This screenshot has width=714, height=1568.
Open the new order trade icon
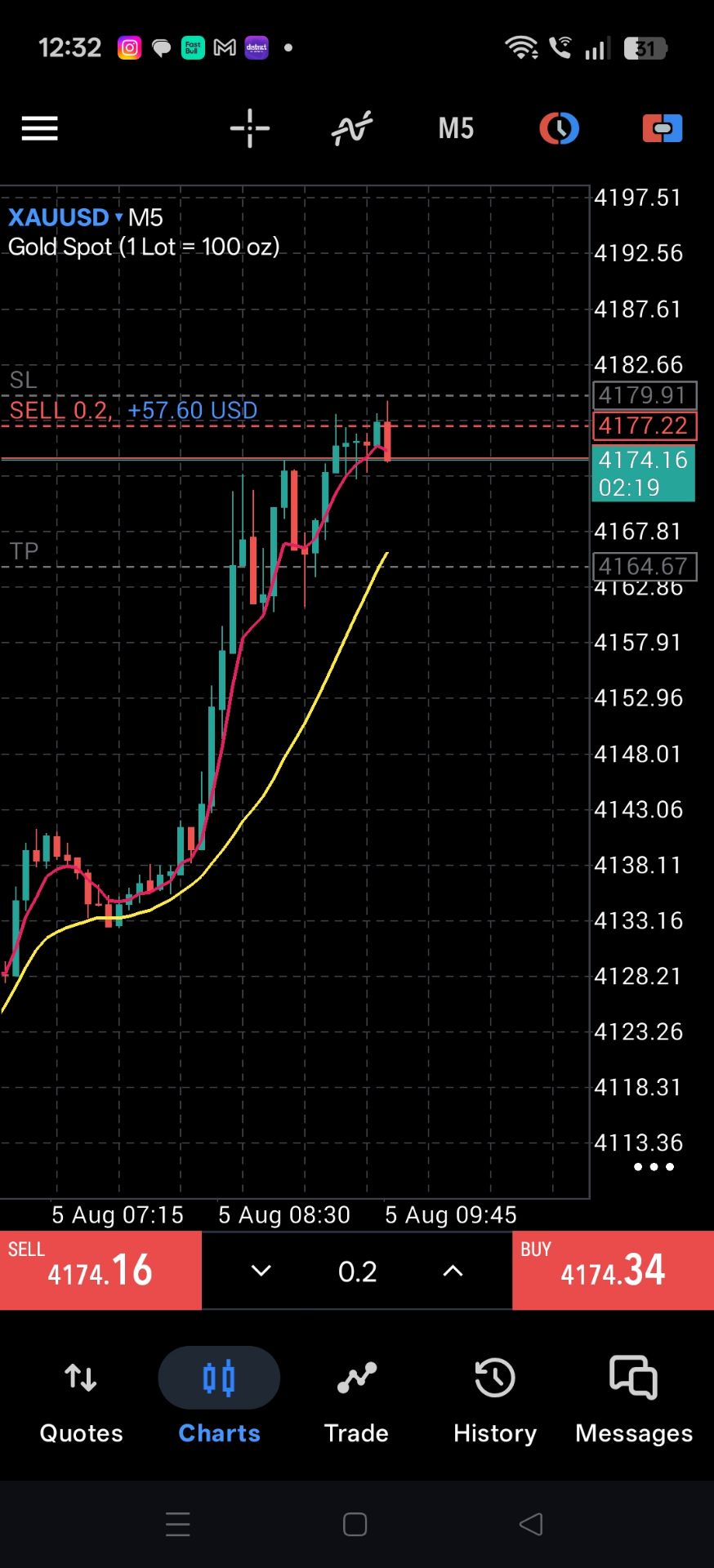pyautogui.click(x=663, y=128)
